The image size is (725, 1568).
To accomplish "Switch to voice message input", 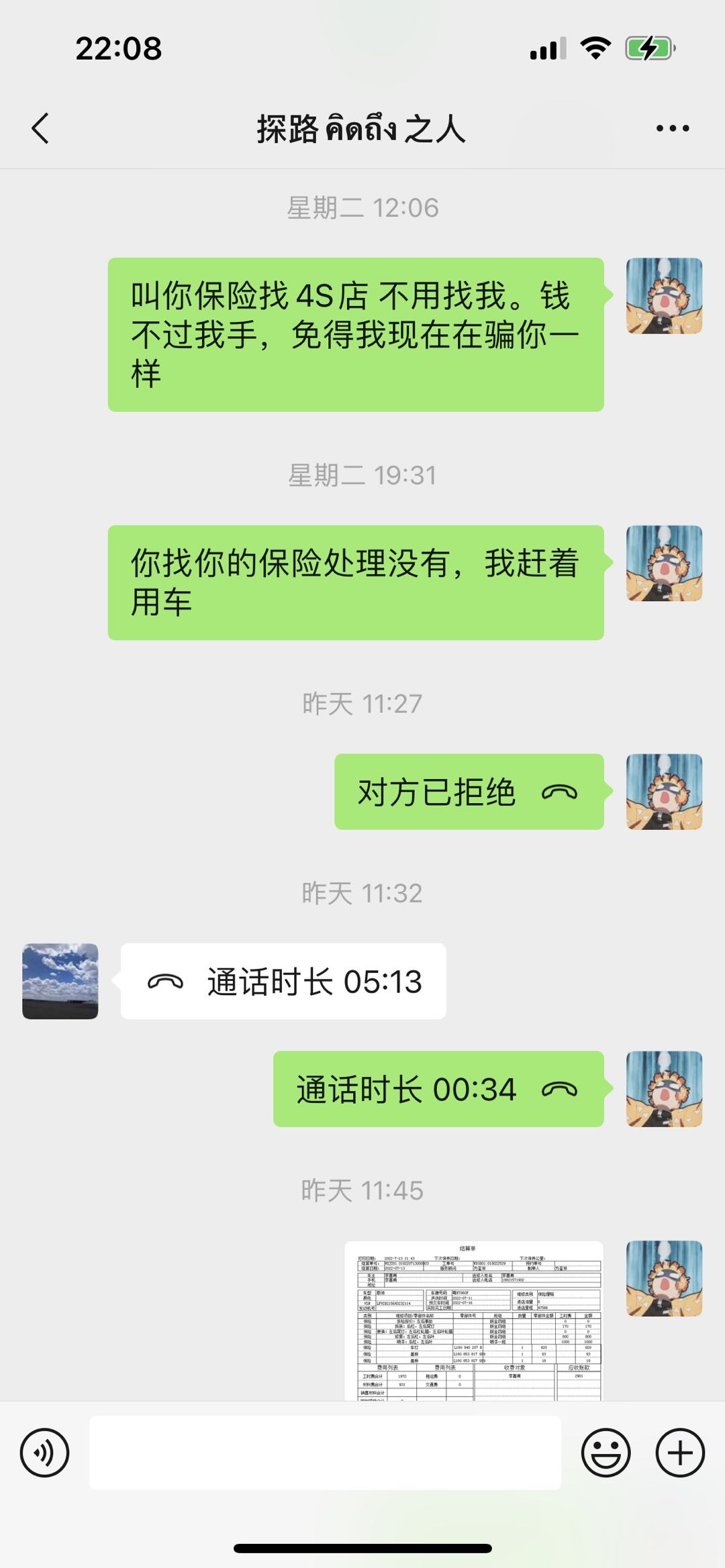I will pyautogui.click(x=44, y=1453).
